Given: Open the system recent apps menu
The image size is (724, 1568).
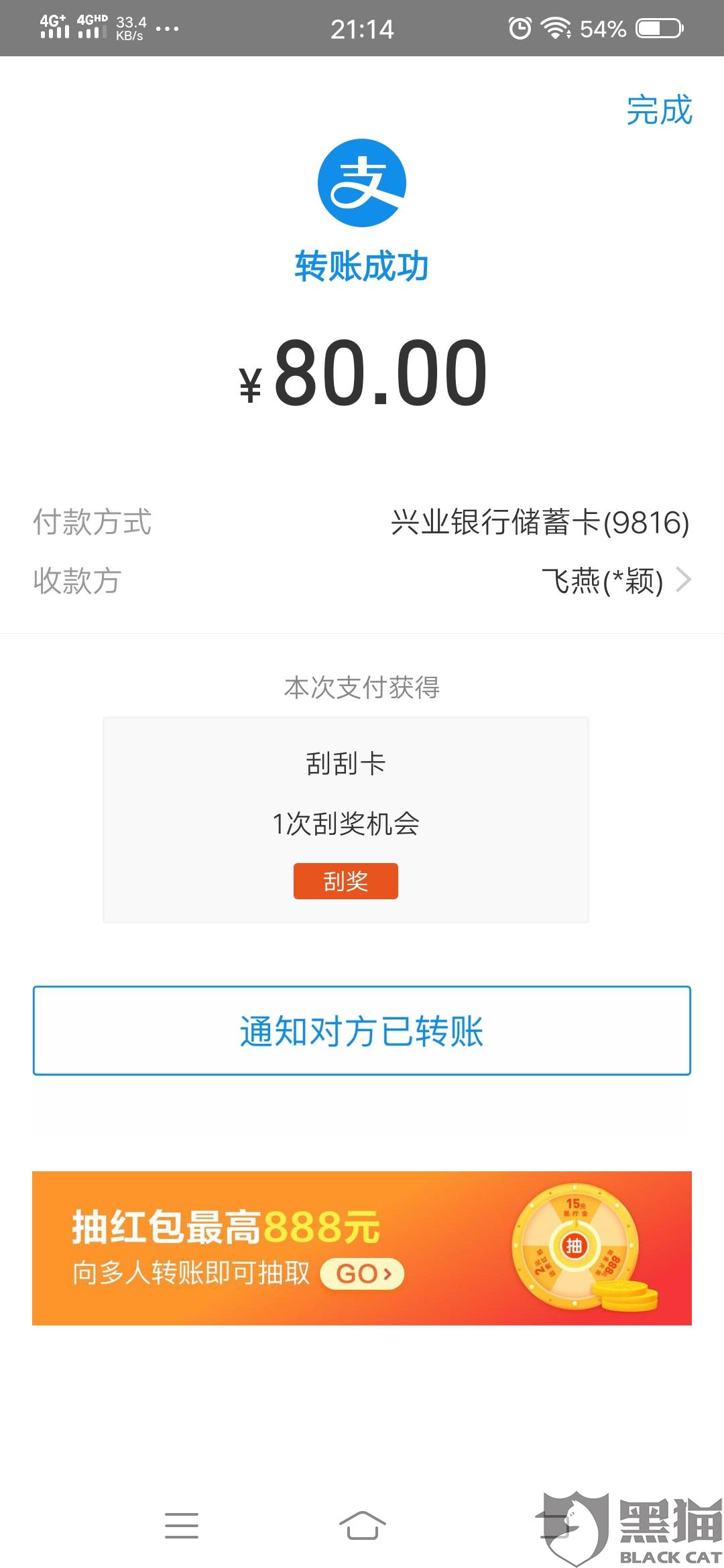Looking at the screenshot, I should coord(182,1526).
